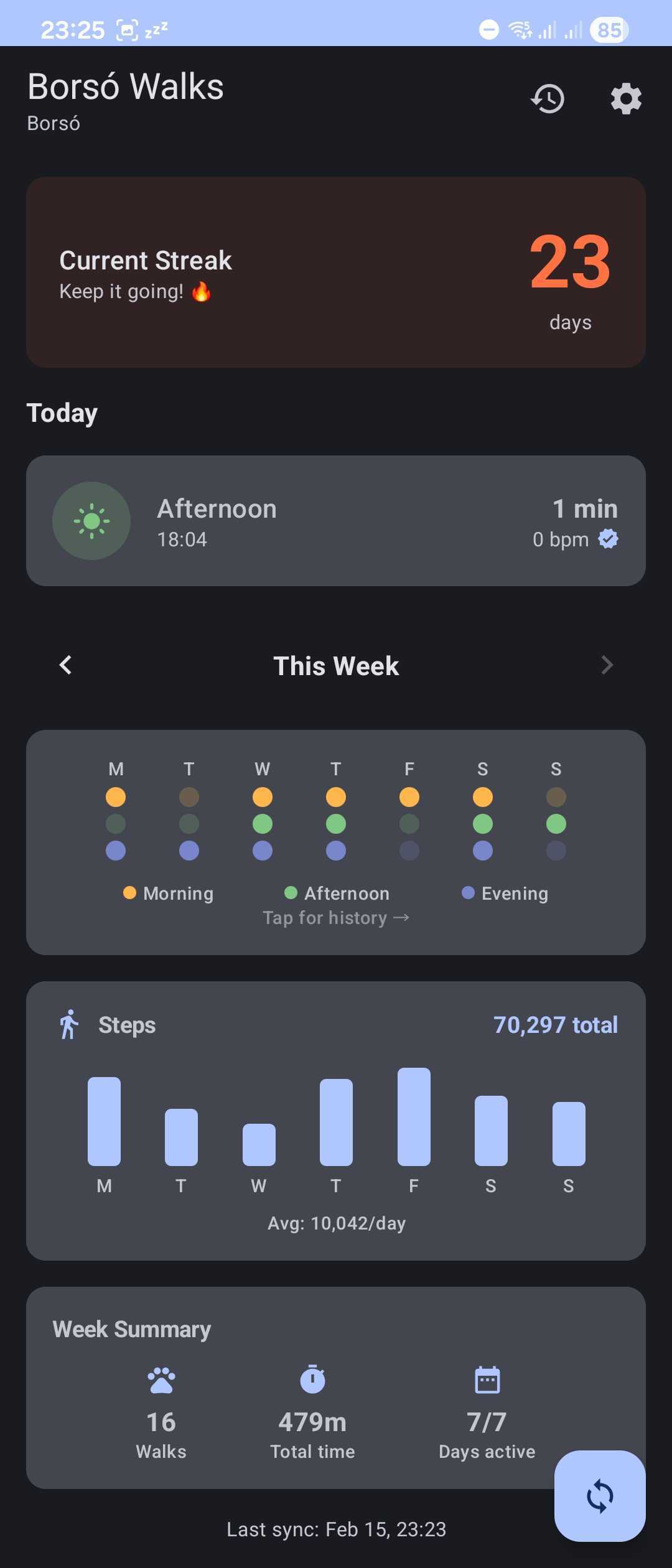This screenshot has width=672, height=1568.
Task: Select the This Week label
Action: pyautogui.click(x=336, y=665)
